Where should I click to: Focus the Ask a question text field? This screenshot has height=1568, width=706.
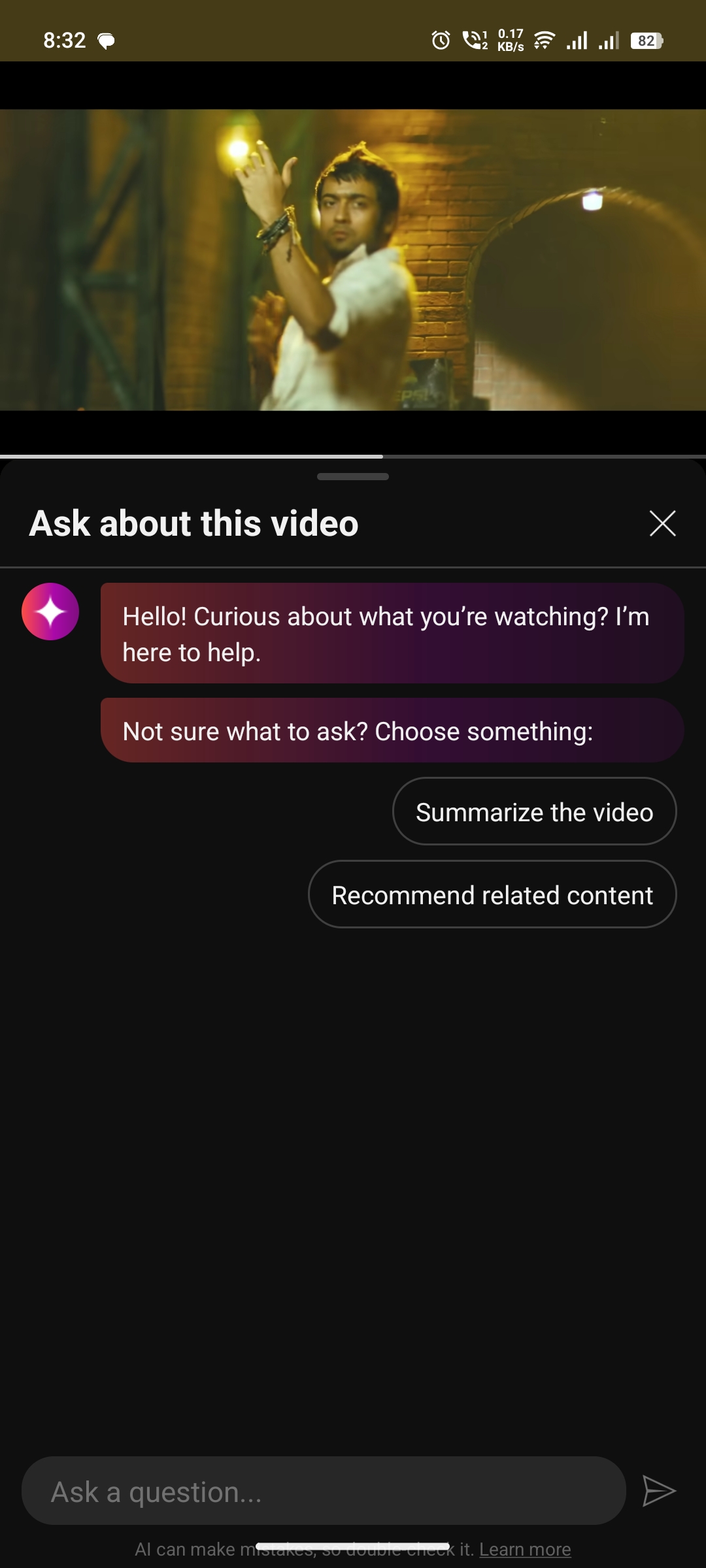(324, 1492)
